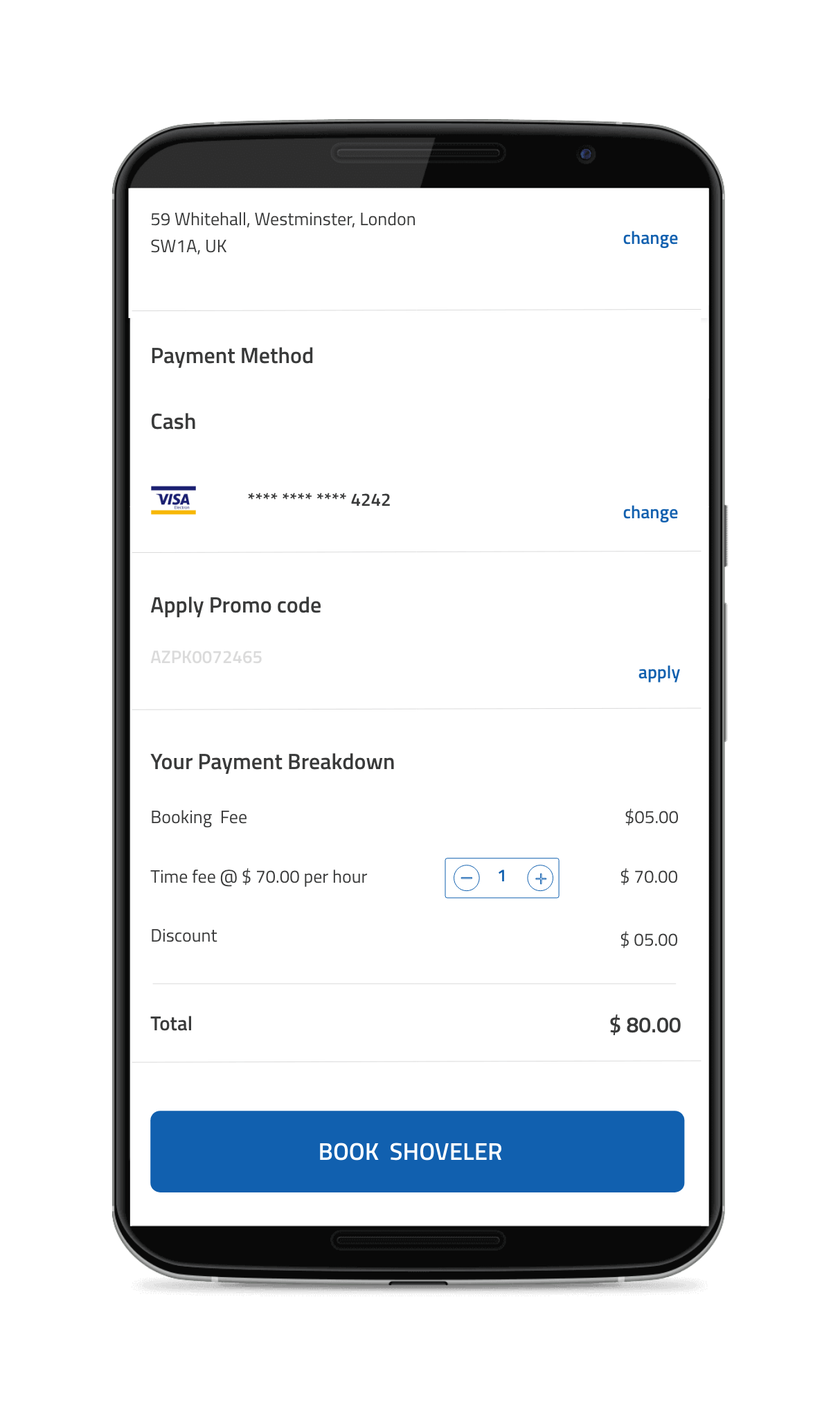This screenshot has width=840, height=1419.
Task: Decrease hours with the minus button
Action: (x=467, y=878)
